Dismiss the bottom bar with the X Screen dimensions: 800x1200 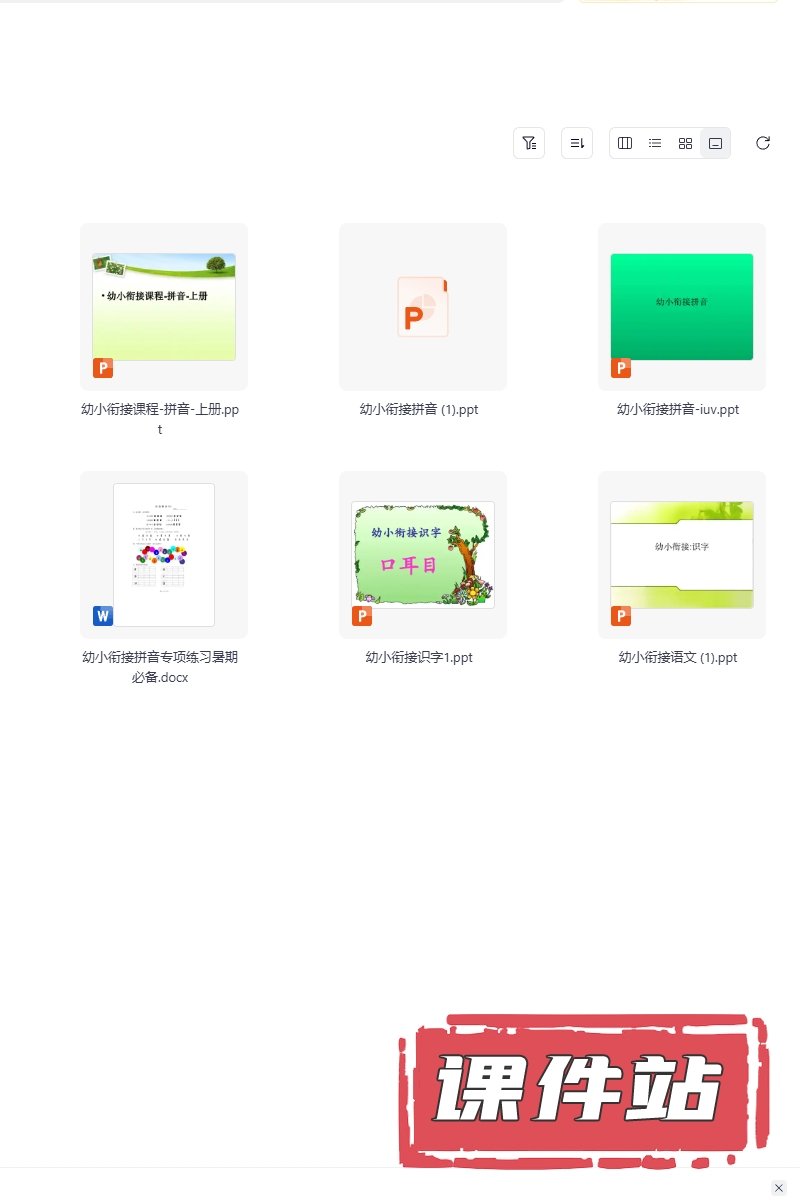[779, 1187]
